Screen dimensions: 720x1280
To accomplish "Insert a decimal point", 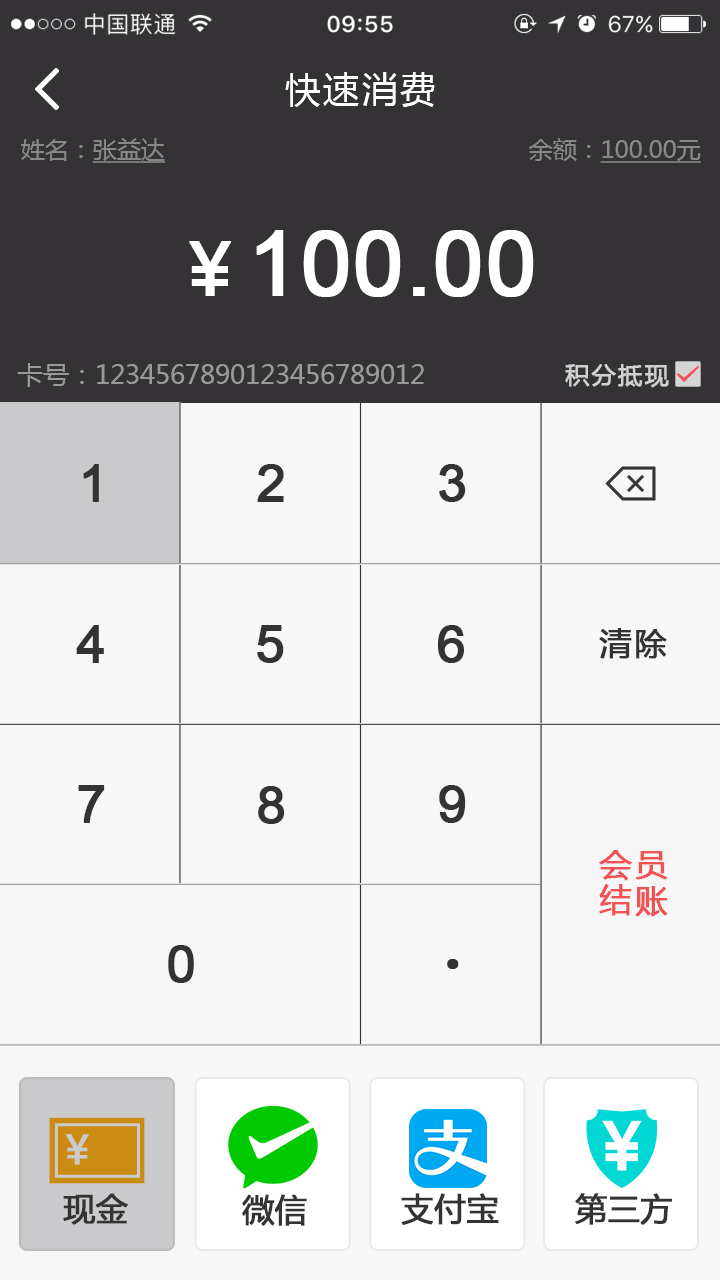I will 451,965.
